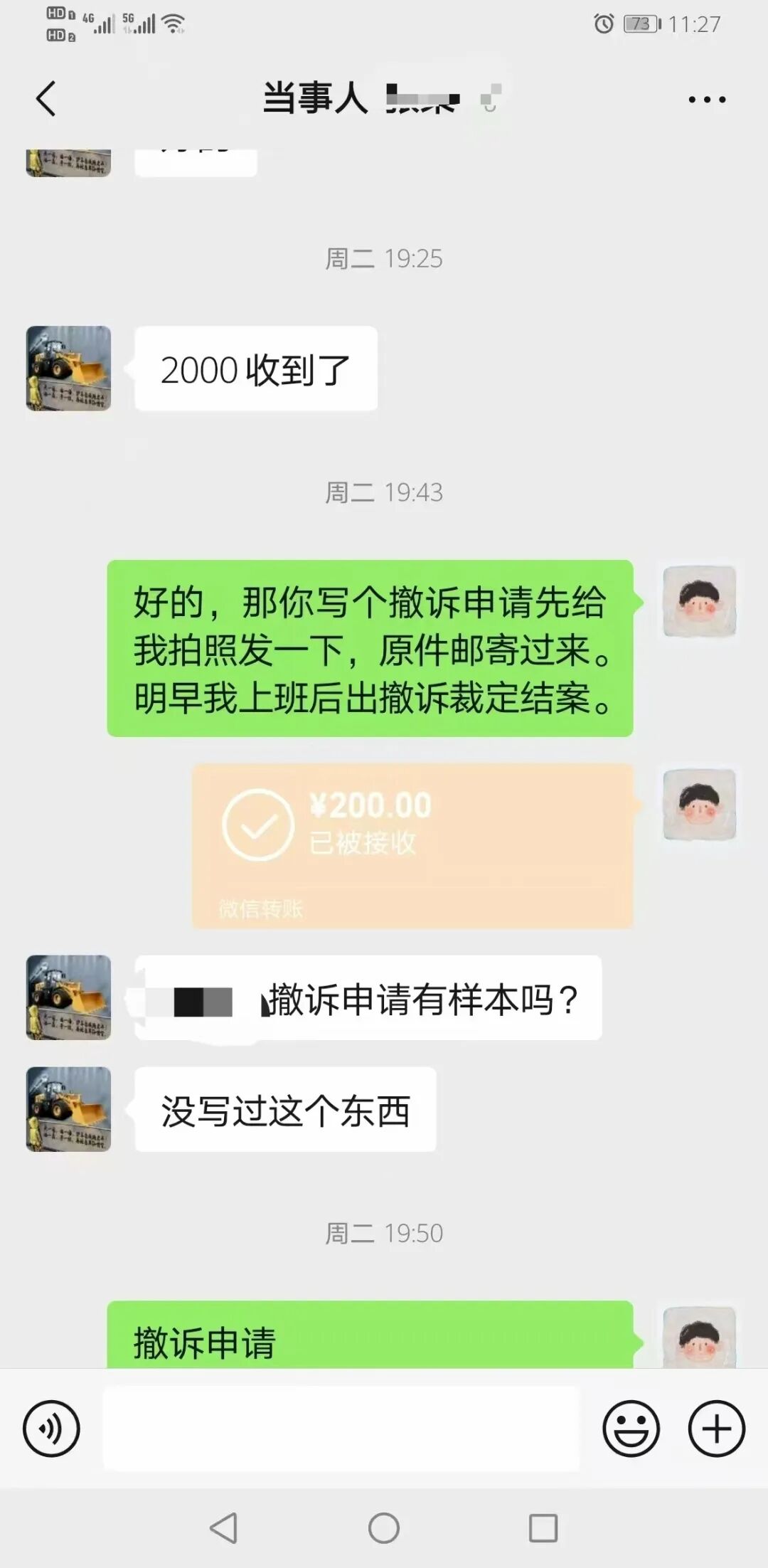Tap the message text input box

(x=341, y=1429)
